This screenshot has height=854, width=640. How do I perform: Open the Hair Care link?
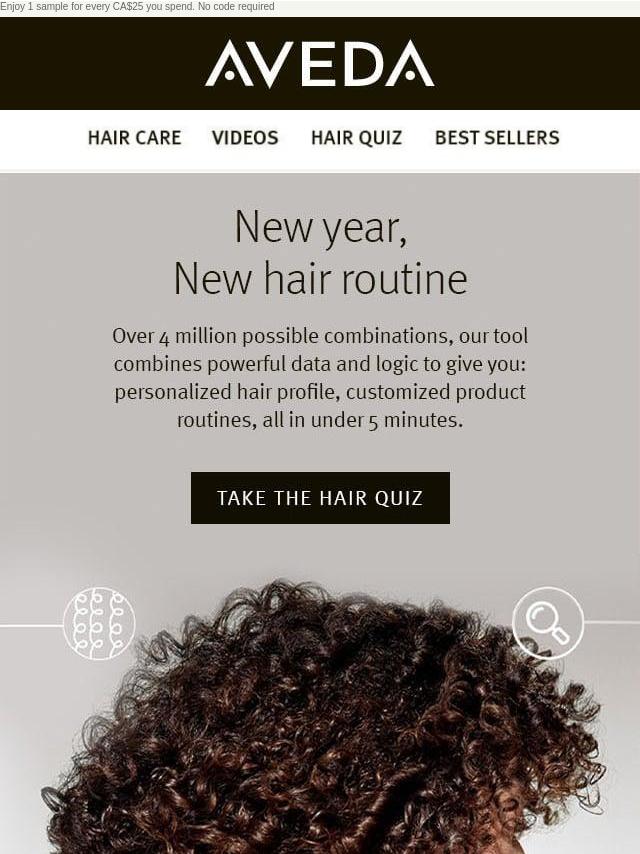[x=134, y=138]
